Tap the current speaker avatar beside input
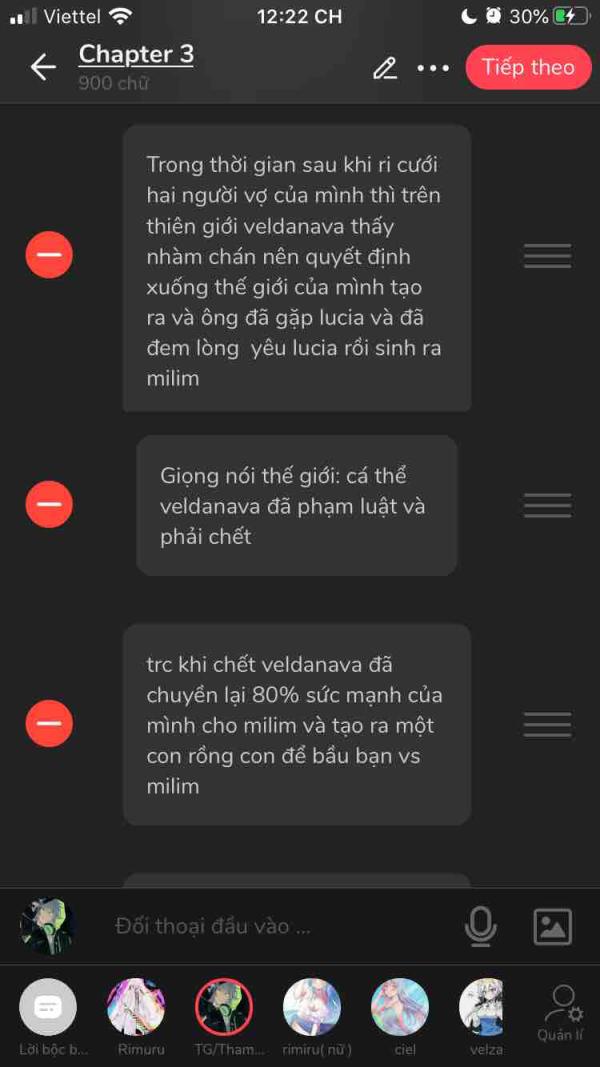The height and width of the screenshot is (1067, 600). coord(47,926)
